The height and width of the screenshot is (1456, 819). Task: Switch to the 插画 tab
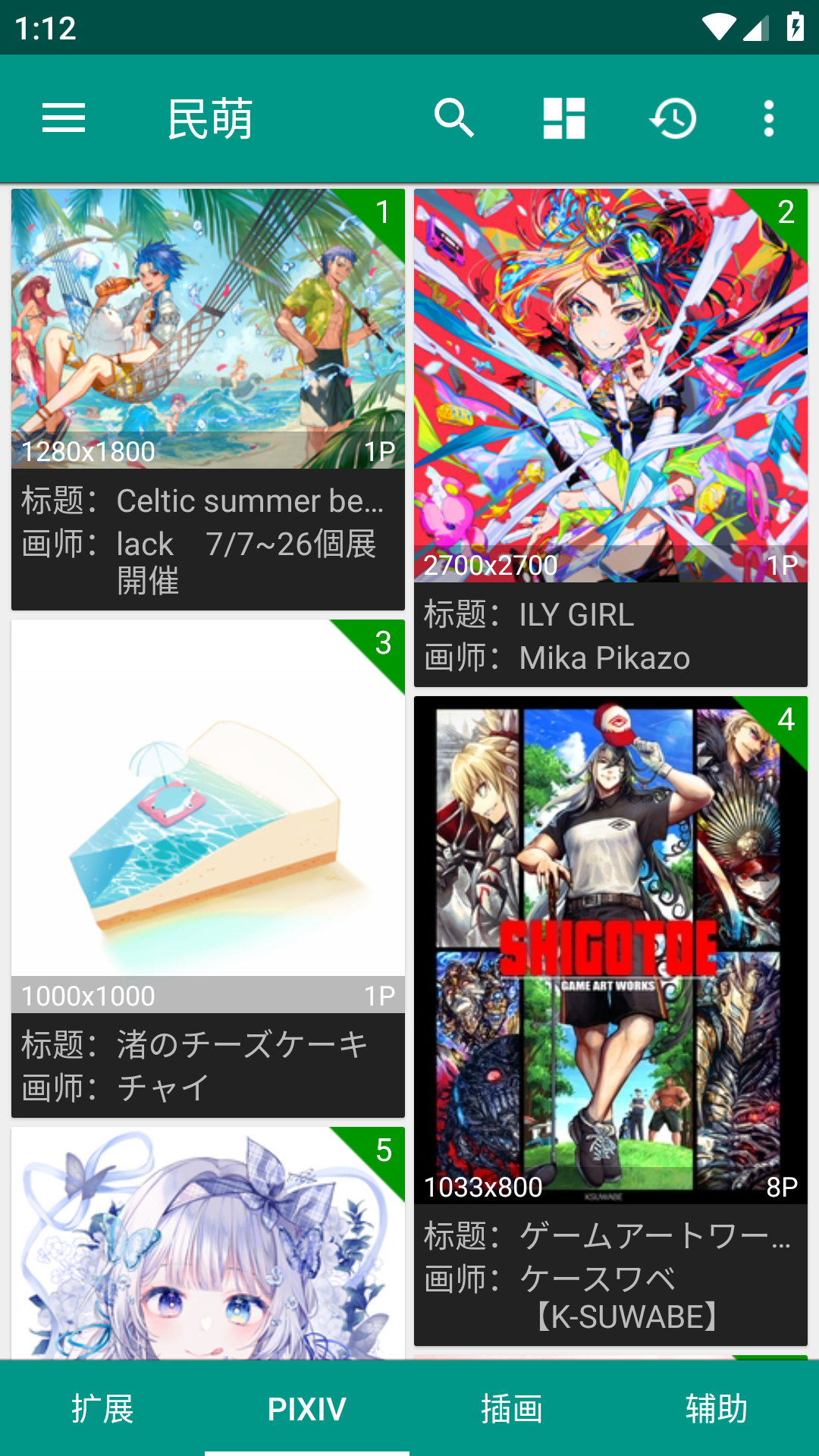pyautogui.click(x=512, y=1409)
